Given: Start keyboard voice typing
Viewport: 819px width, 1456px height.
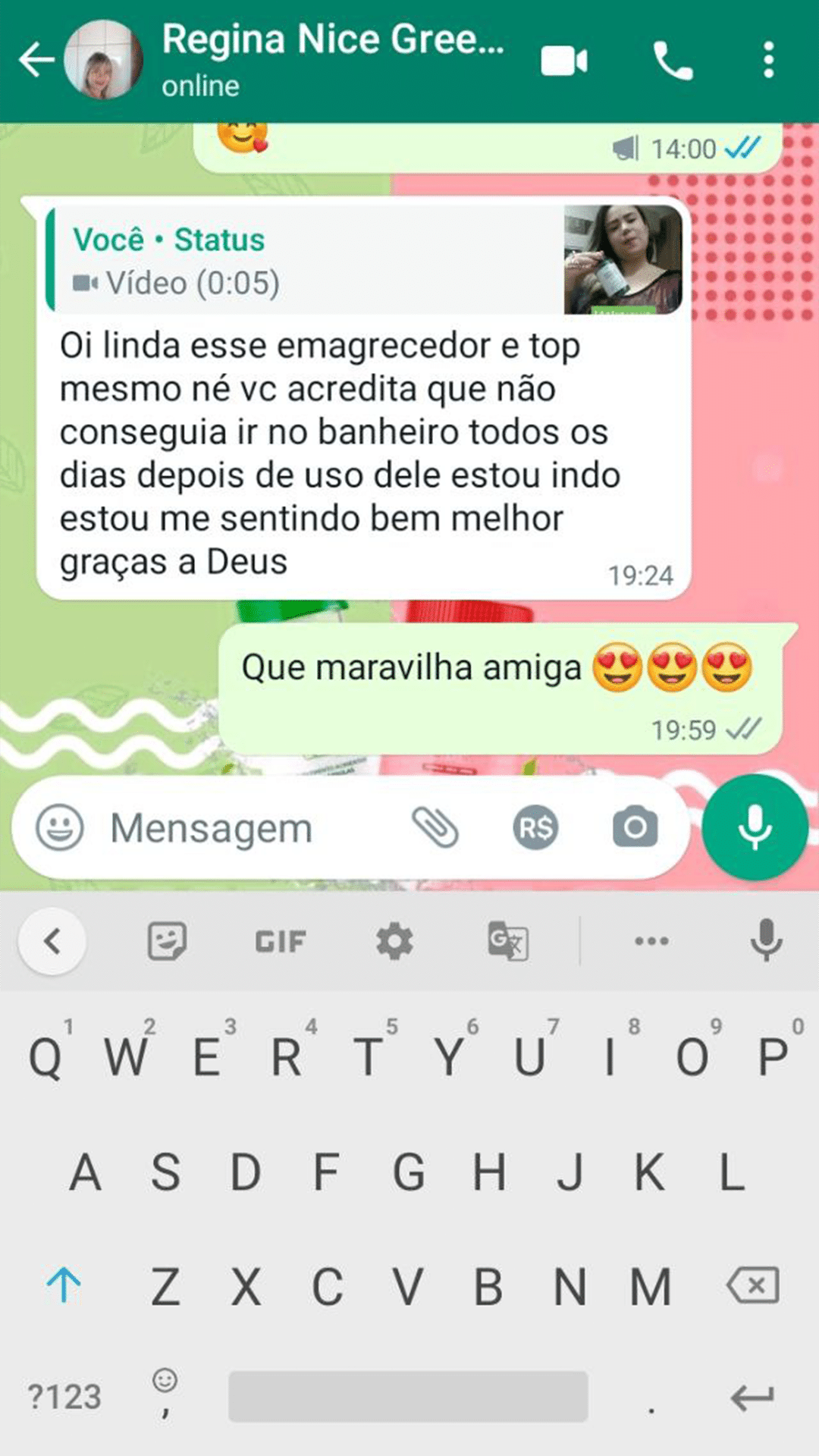Looking at the screenshot, I should (766, 940).
